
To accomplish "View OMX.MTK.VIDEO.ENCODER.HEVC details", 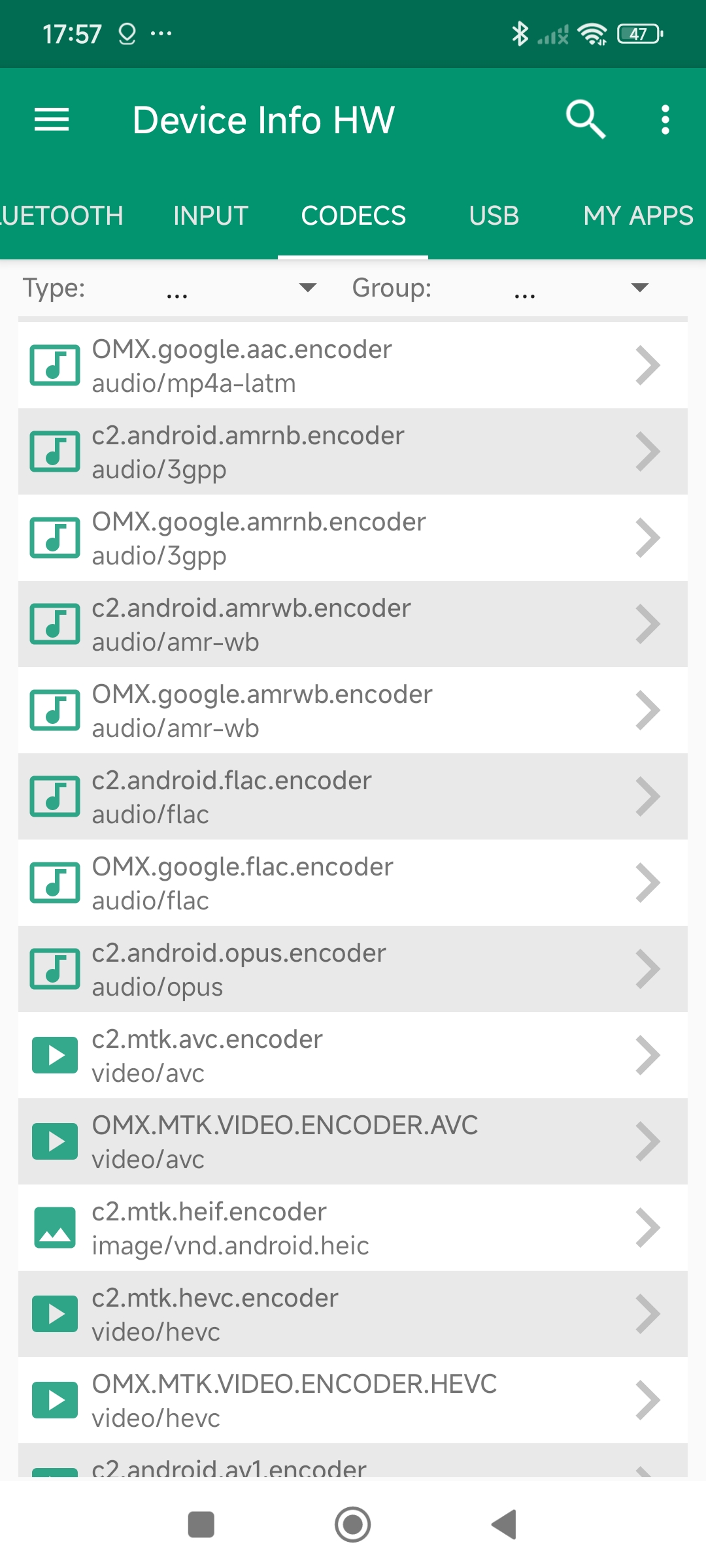I will point(353,1401).
